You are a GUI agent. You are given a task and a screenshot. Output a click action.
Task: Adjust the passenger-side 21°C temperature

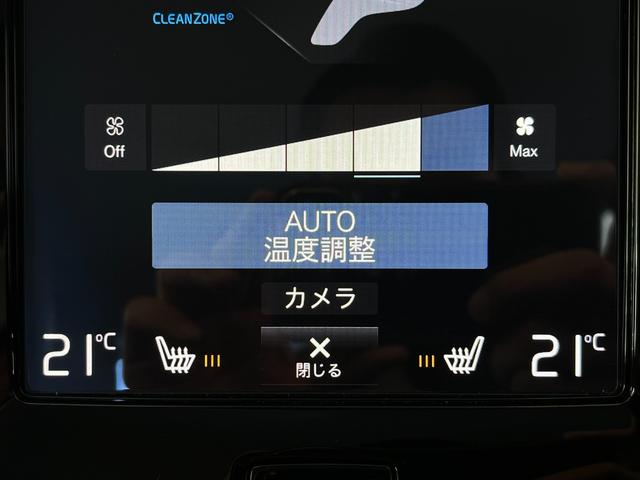(x=567, y=355)
